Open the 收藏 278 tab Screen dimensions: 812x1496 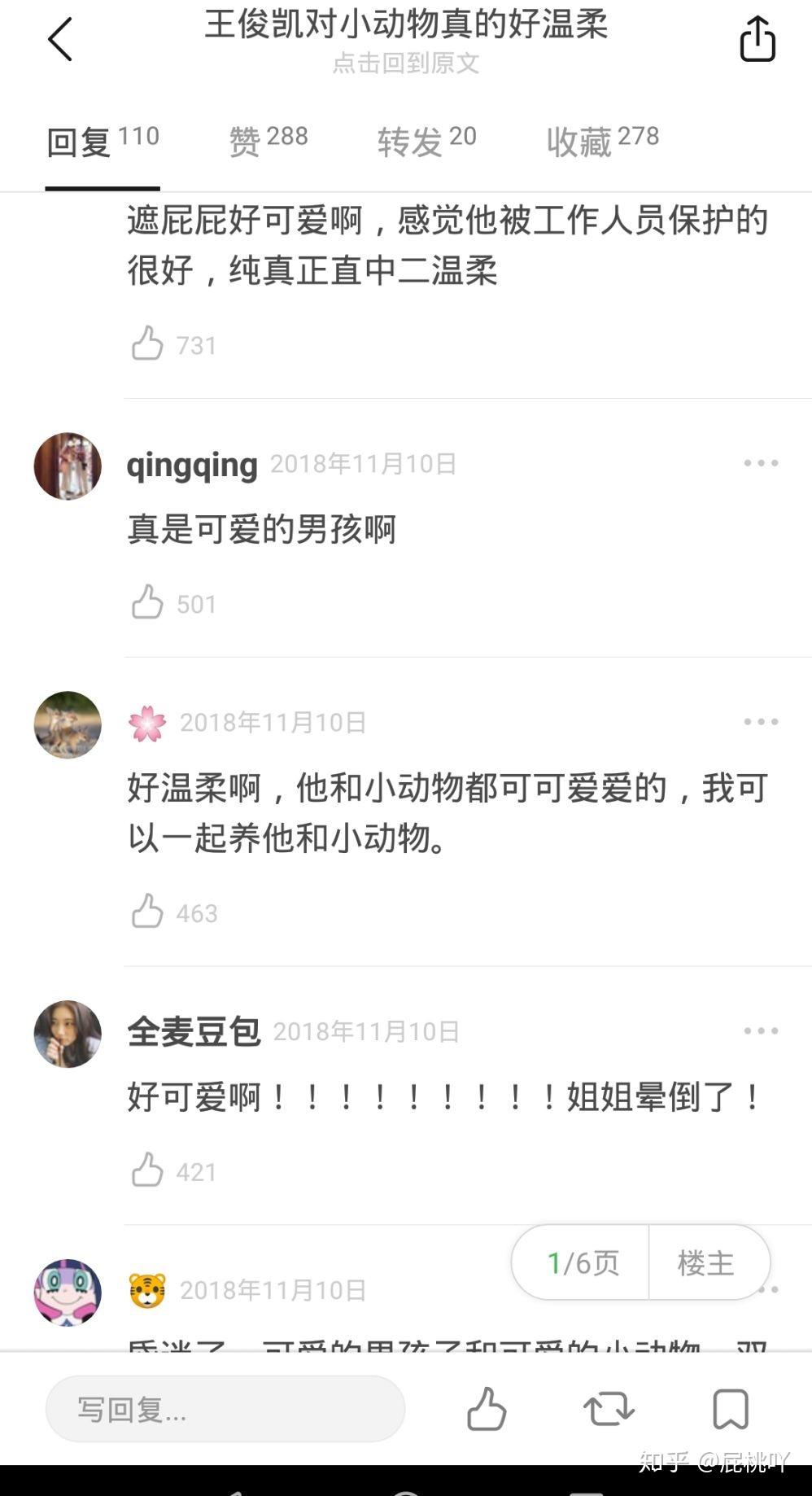pyautogui.click(x=602, y=142)
